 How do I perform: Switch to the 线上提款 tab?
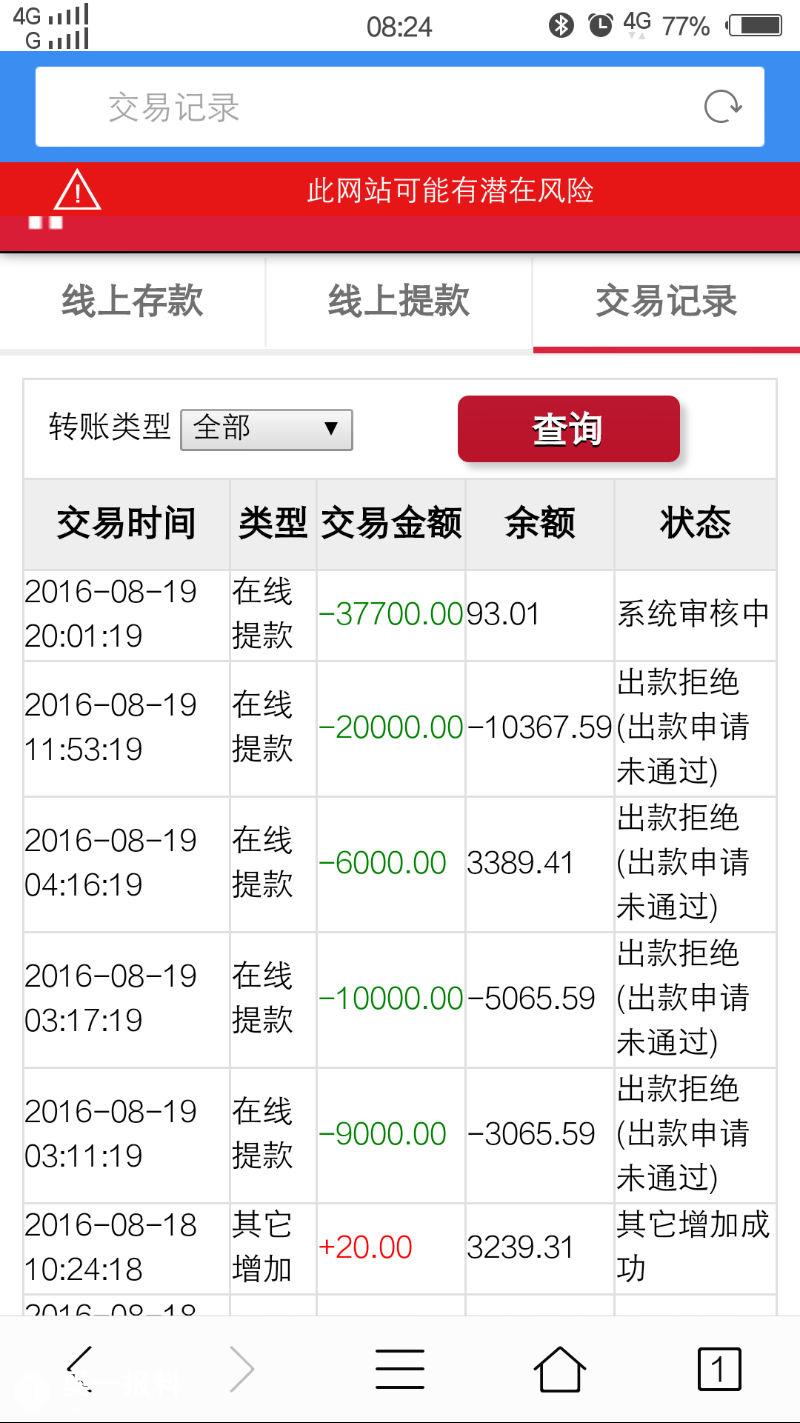(x=398, y=303)
